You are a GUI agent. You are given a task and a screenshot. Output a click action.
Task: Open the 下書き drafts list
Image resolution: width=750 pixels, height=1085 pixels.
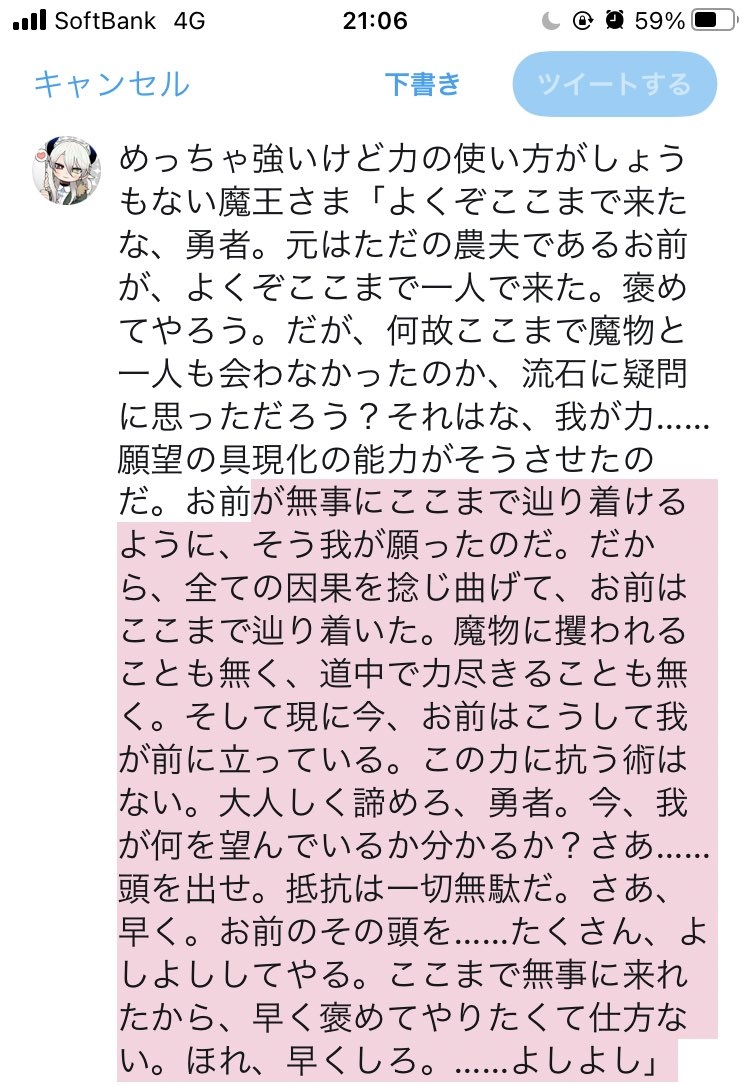(x=423, y=84)
